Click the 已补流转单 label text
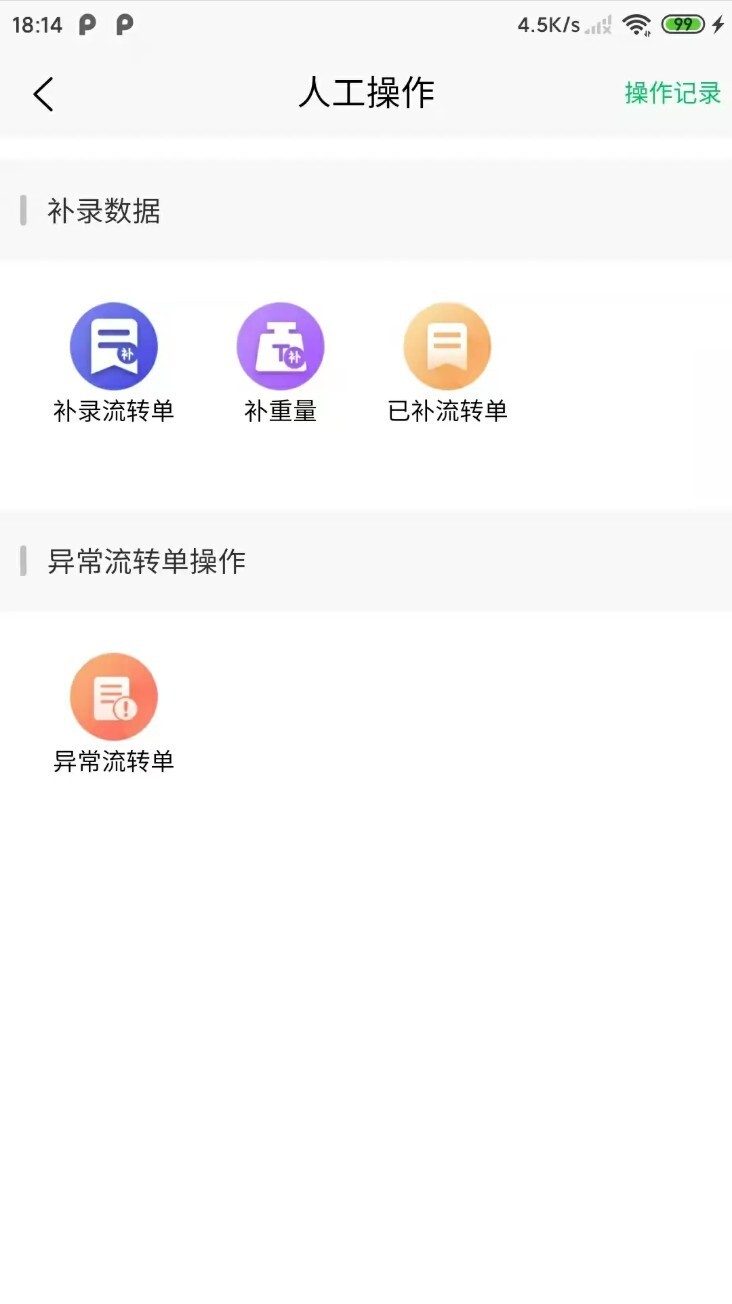The height and width of the screenshot is (1304, 732). 447,410
